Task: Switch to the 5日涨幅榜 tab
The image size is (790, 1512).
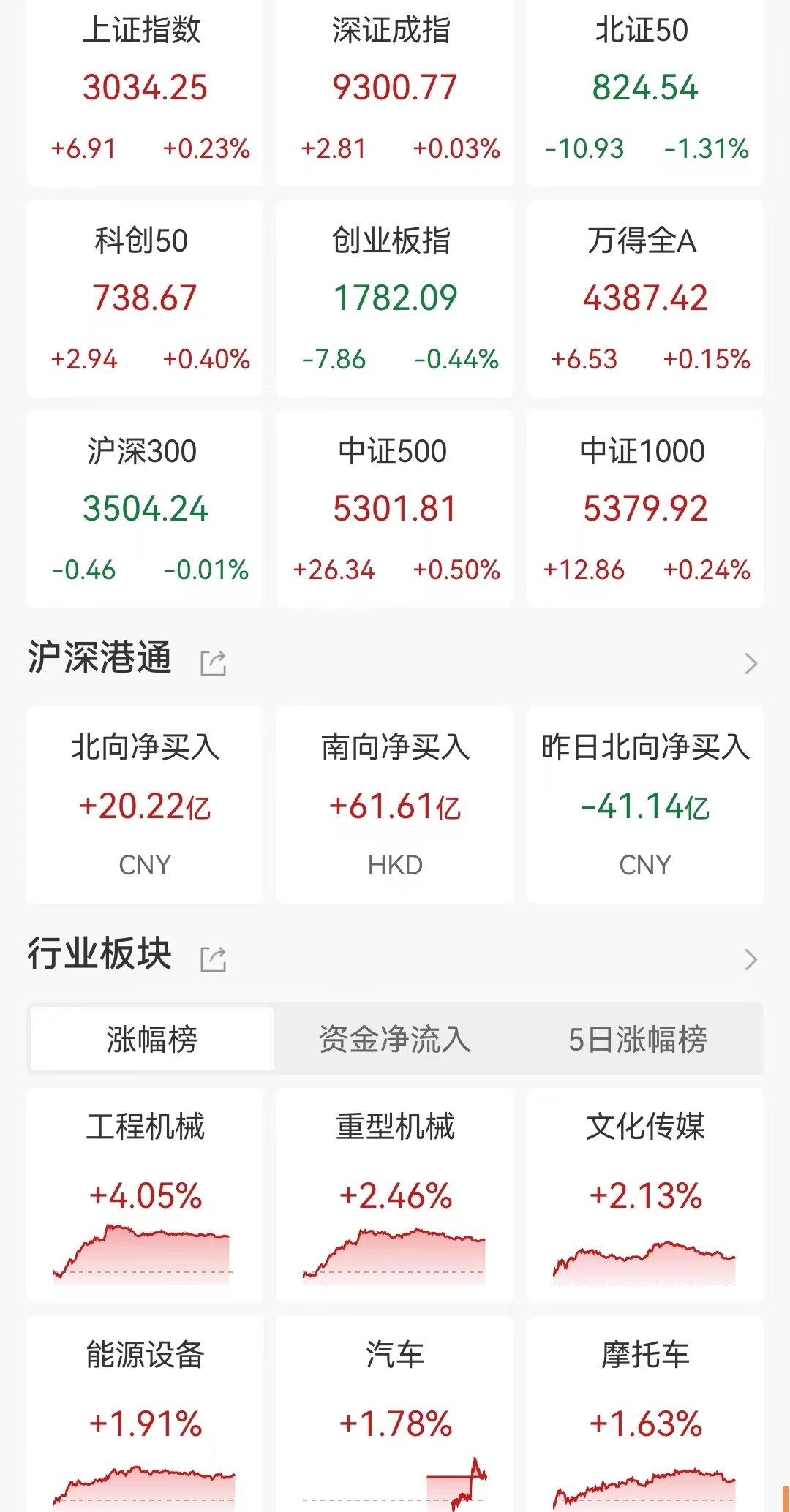Action: click(x=638, y=1039)
